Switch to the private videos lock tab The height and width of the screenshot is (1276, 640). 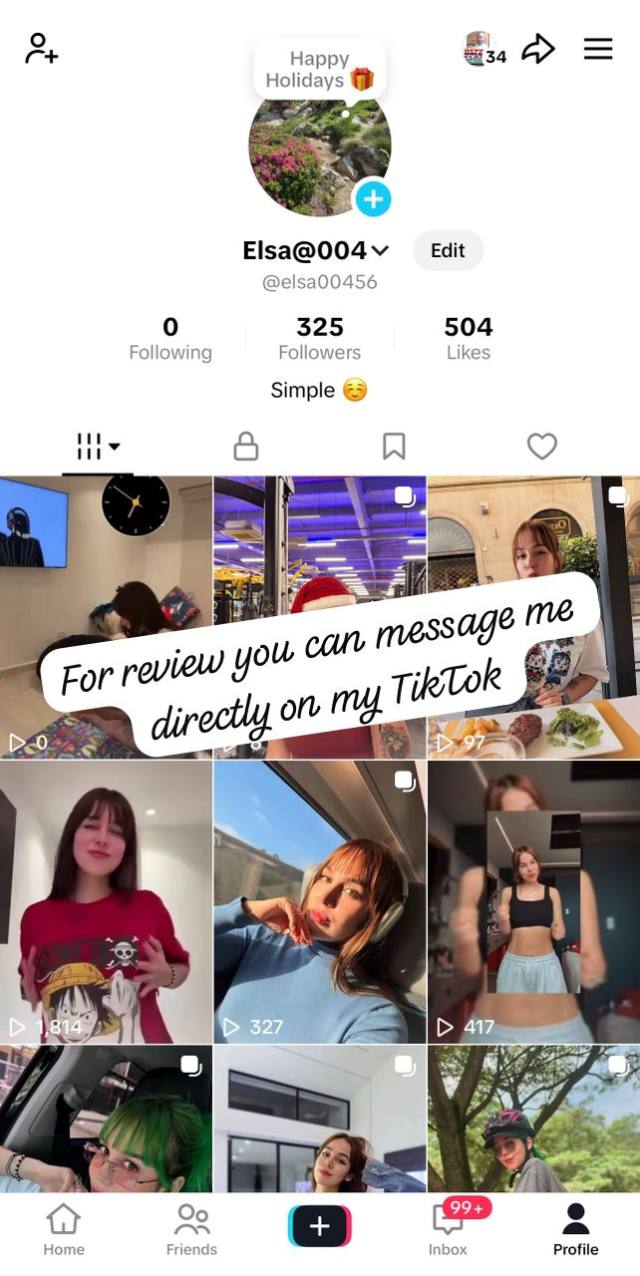245,446
